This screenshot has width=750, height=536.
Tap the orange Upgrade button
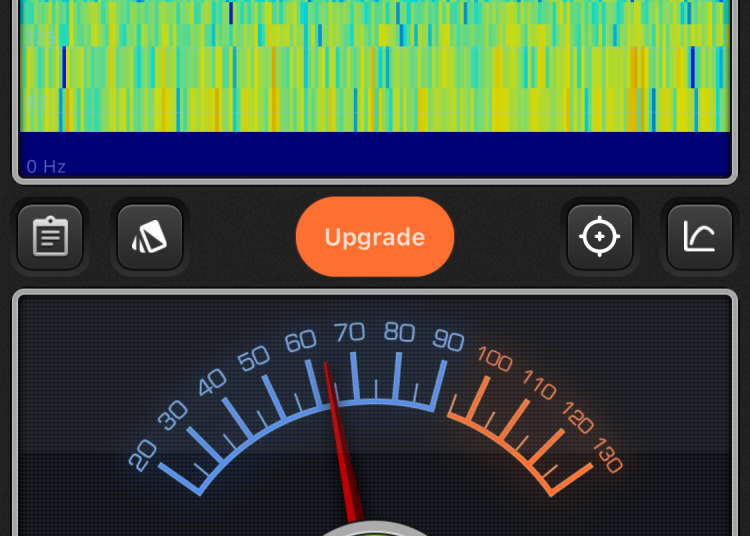point(375,237)
